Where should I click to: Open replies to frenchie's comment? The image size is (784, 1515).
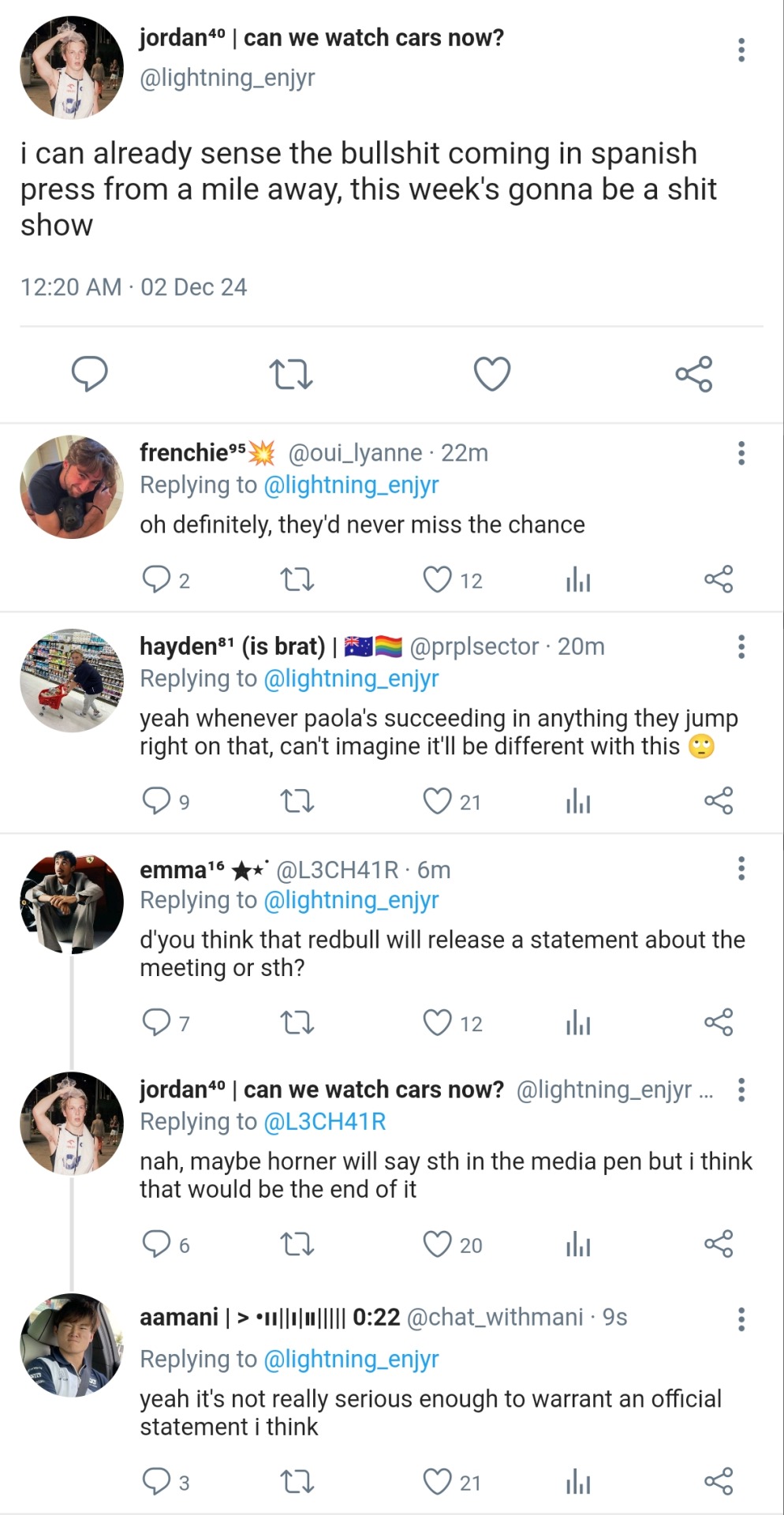156,580
